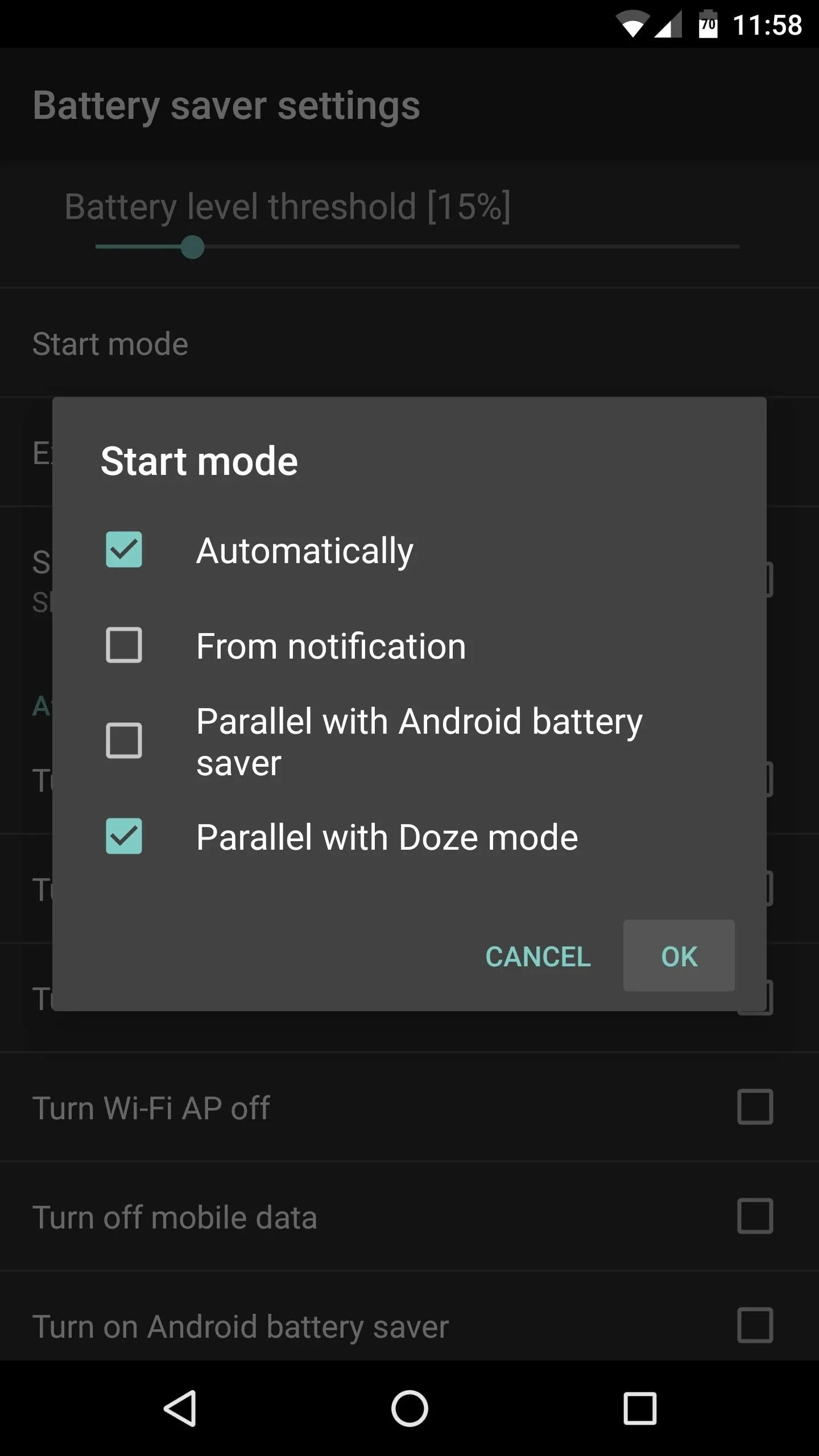This screenshot has height=1456, width=819.
Task: Go back using the navigation bar
Action: click(x=180, y=1408)
